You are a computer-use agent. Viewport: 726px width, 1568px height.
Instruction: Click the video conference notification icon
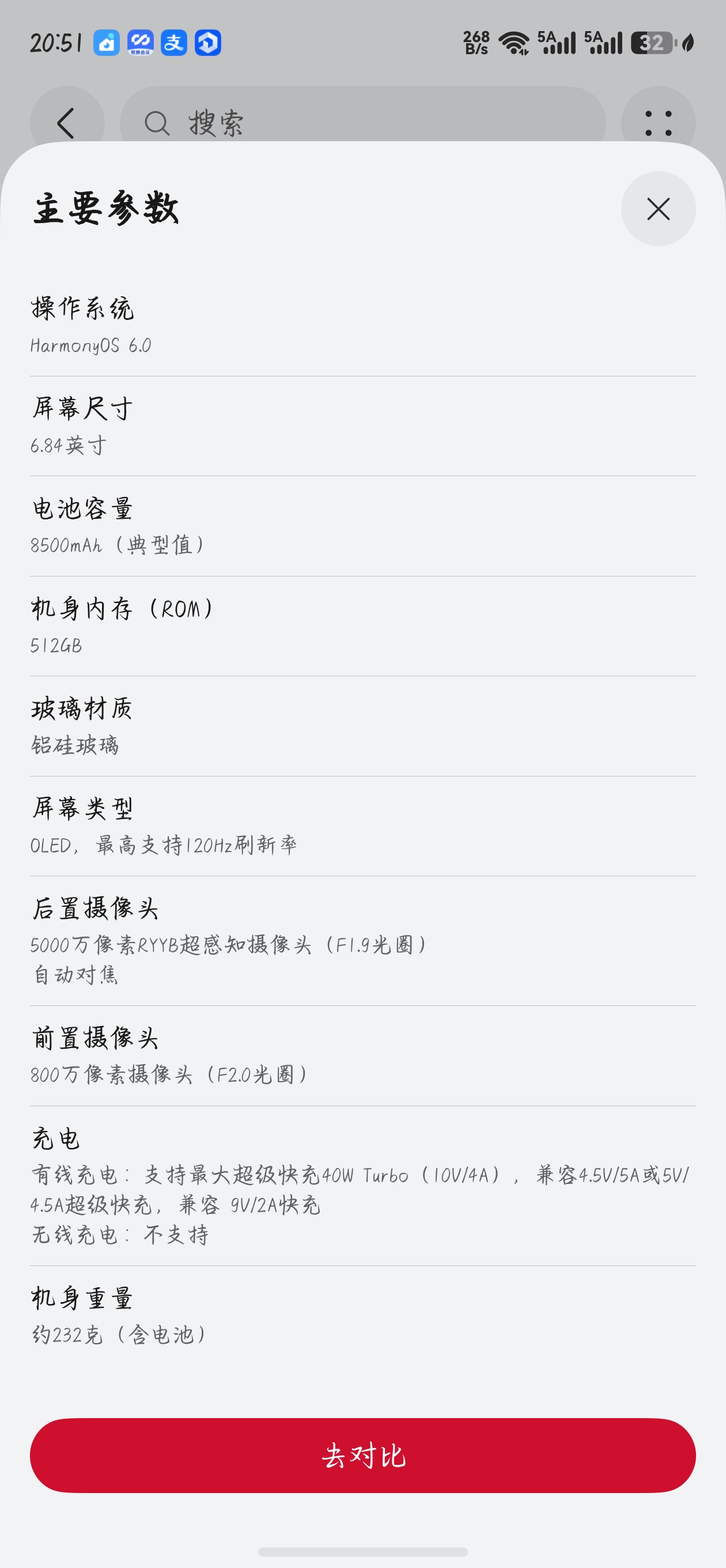click(x=141, y=43)
